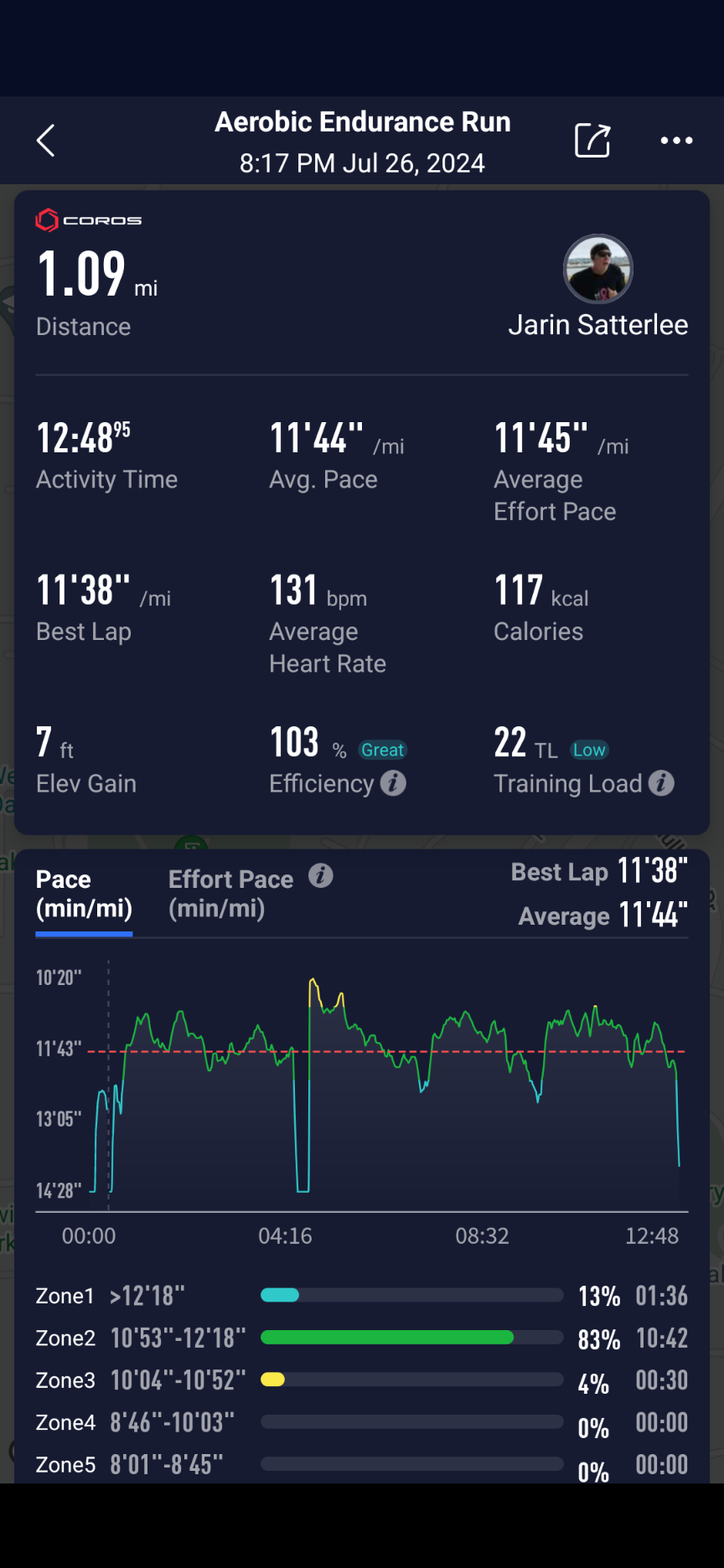Open the Training Load info icon
This screenshot has width=724, height=1568.
[661, 783]
